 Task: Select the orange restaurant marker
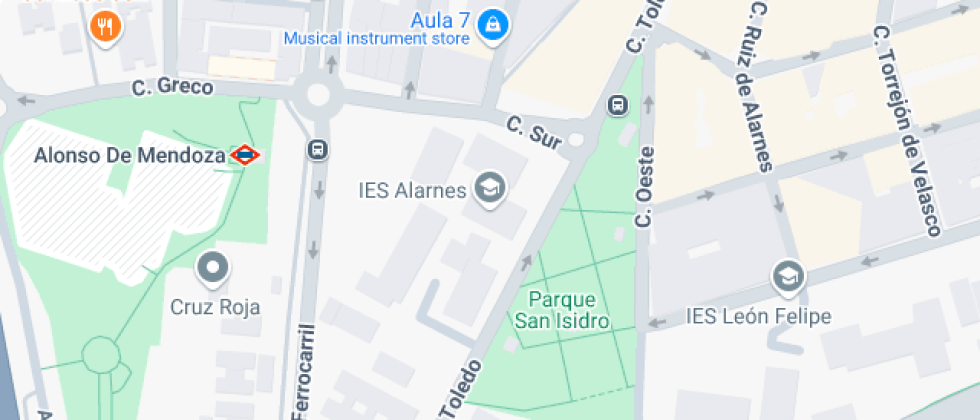pos(105,26)
